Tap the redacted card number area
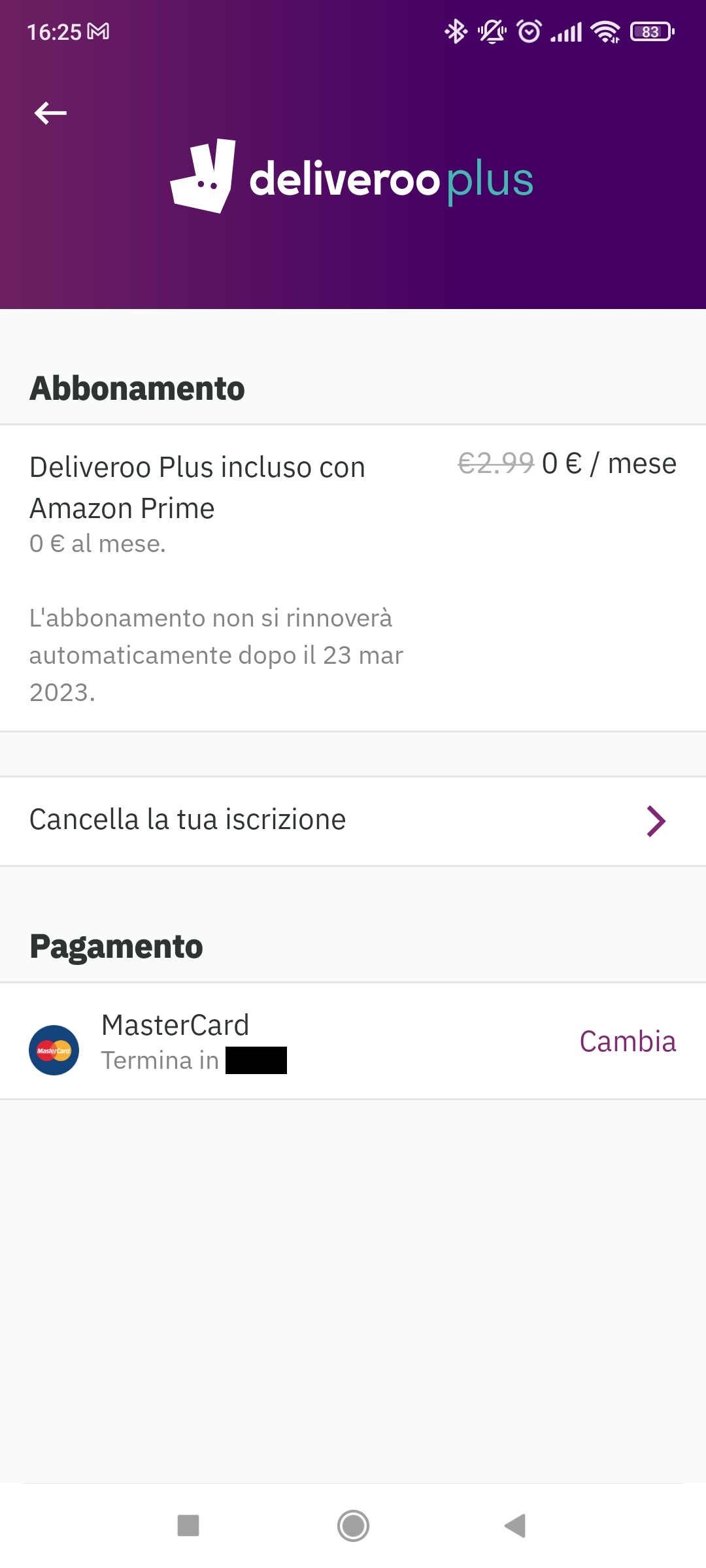 click(x=256, y=1060)
